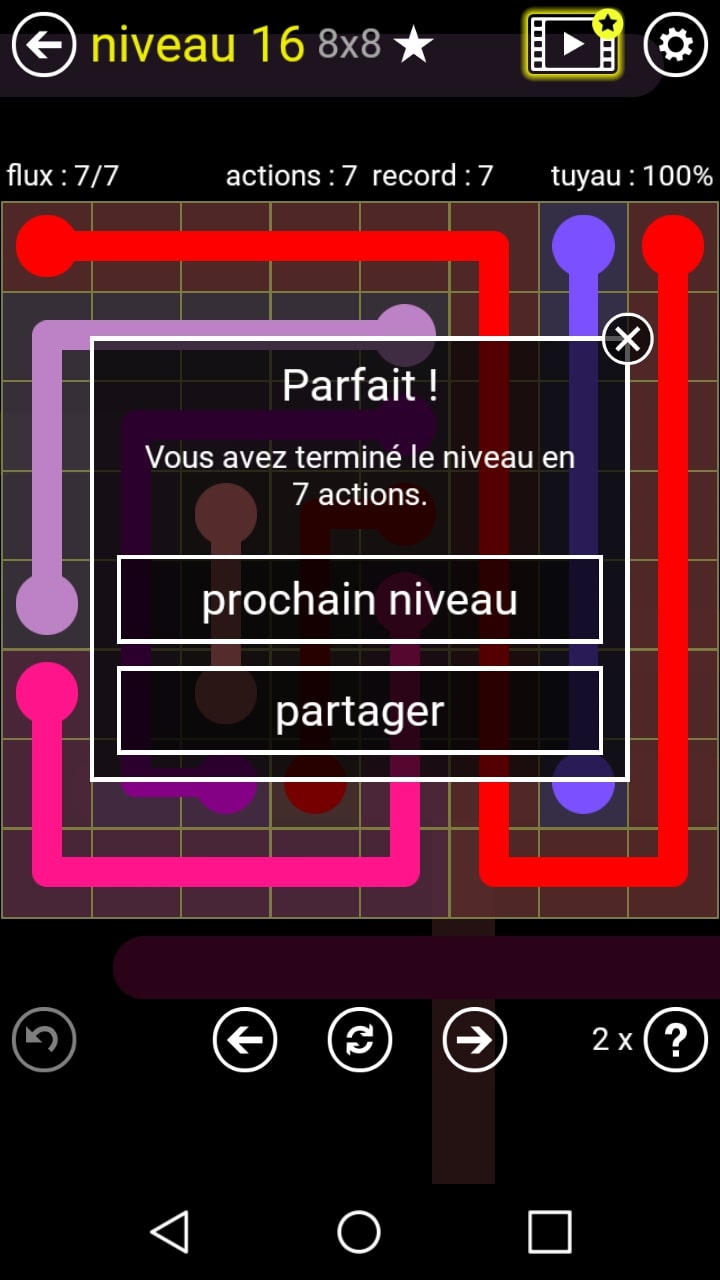Go to the previous level arrow
This screenshot has height=1280, width=720.
click(245, 1040)
